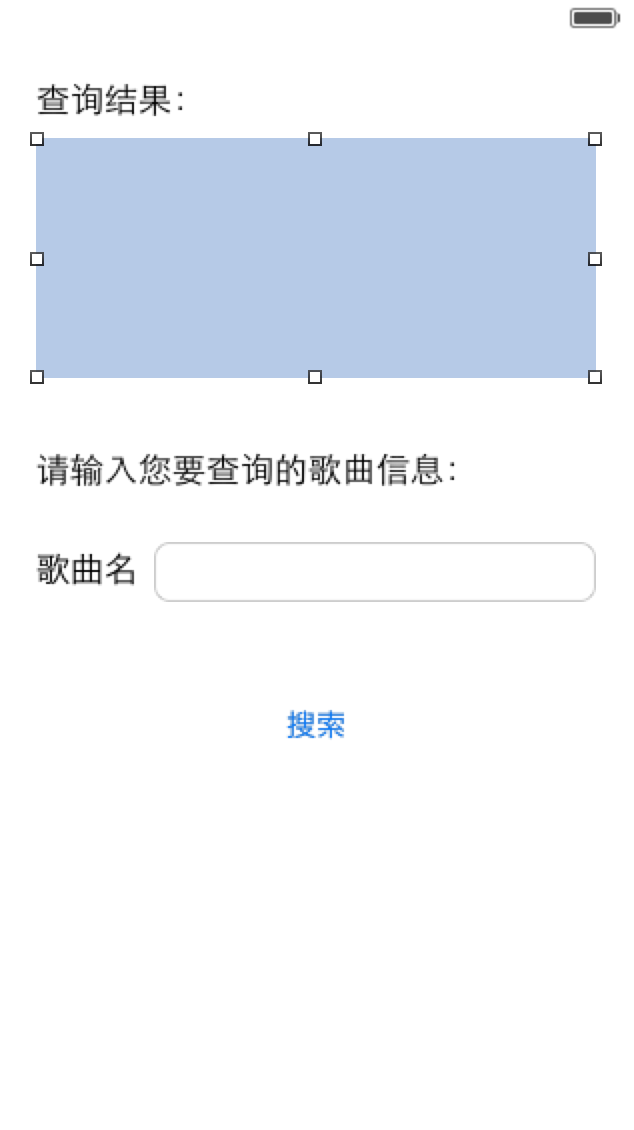Tap the 歌曲名 text field
634x1130 pixels.
pos(375,571)
